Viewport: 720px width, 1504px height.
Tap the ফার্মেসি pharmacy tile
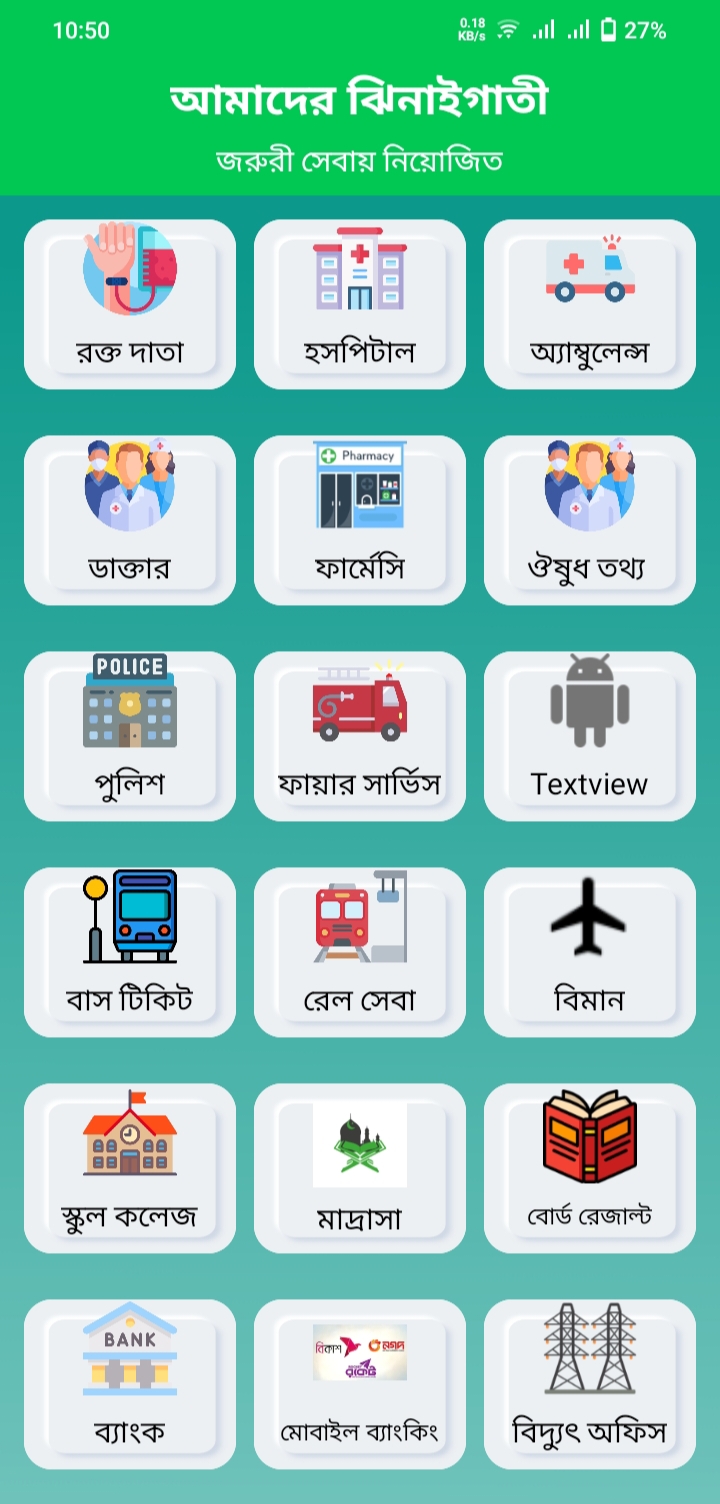point(360,520)
